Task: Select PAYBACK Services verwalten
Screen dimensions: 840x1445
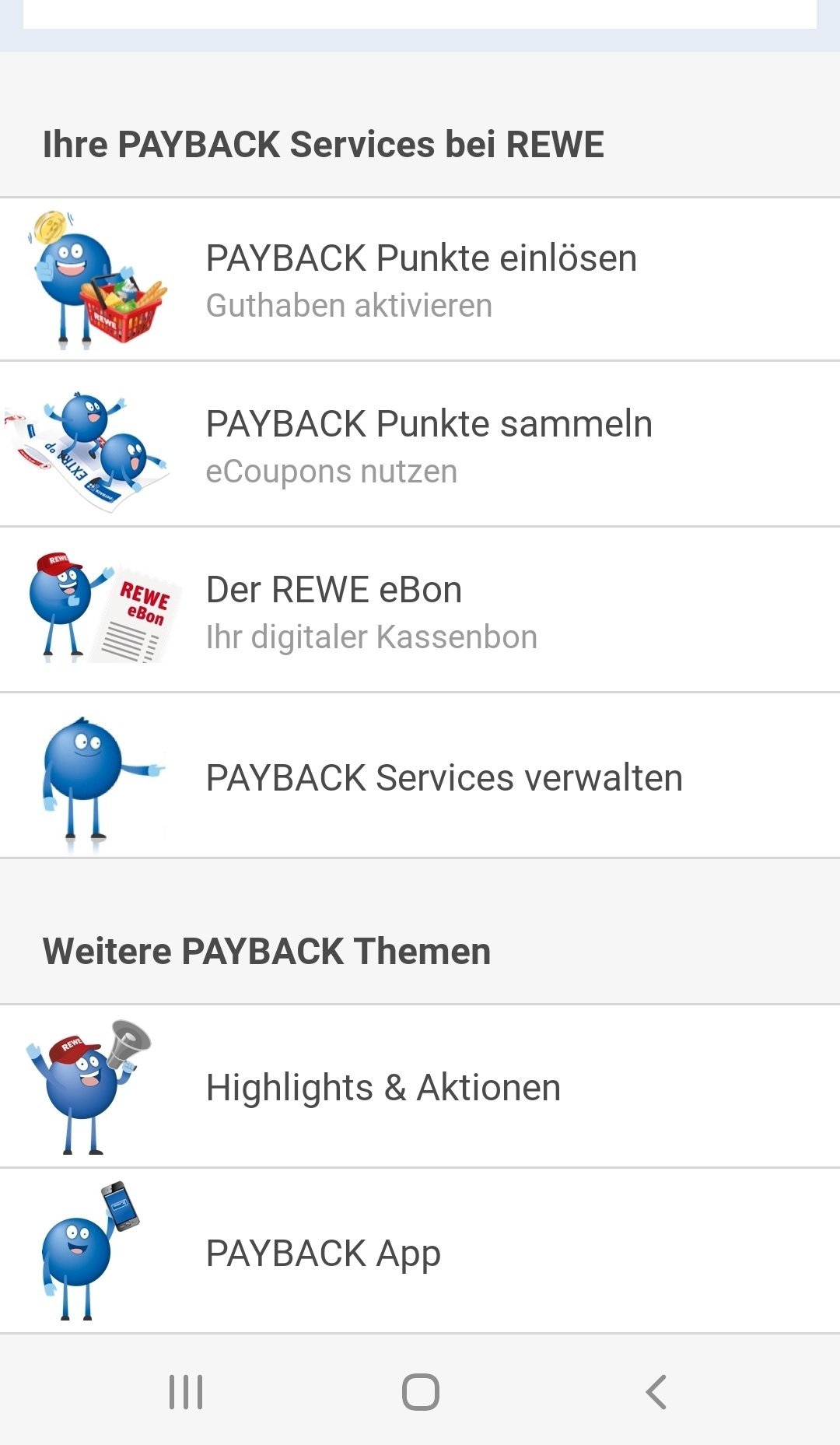Action: click(x=420, y=776)
